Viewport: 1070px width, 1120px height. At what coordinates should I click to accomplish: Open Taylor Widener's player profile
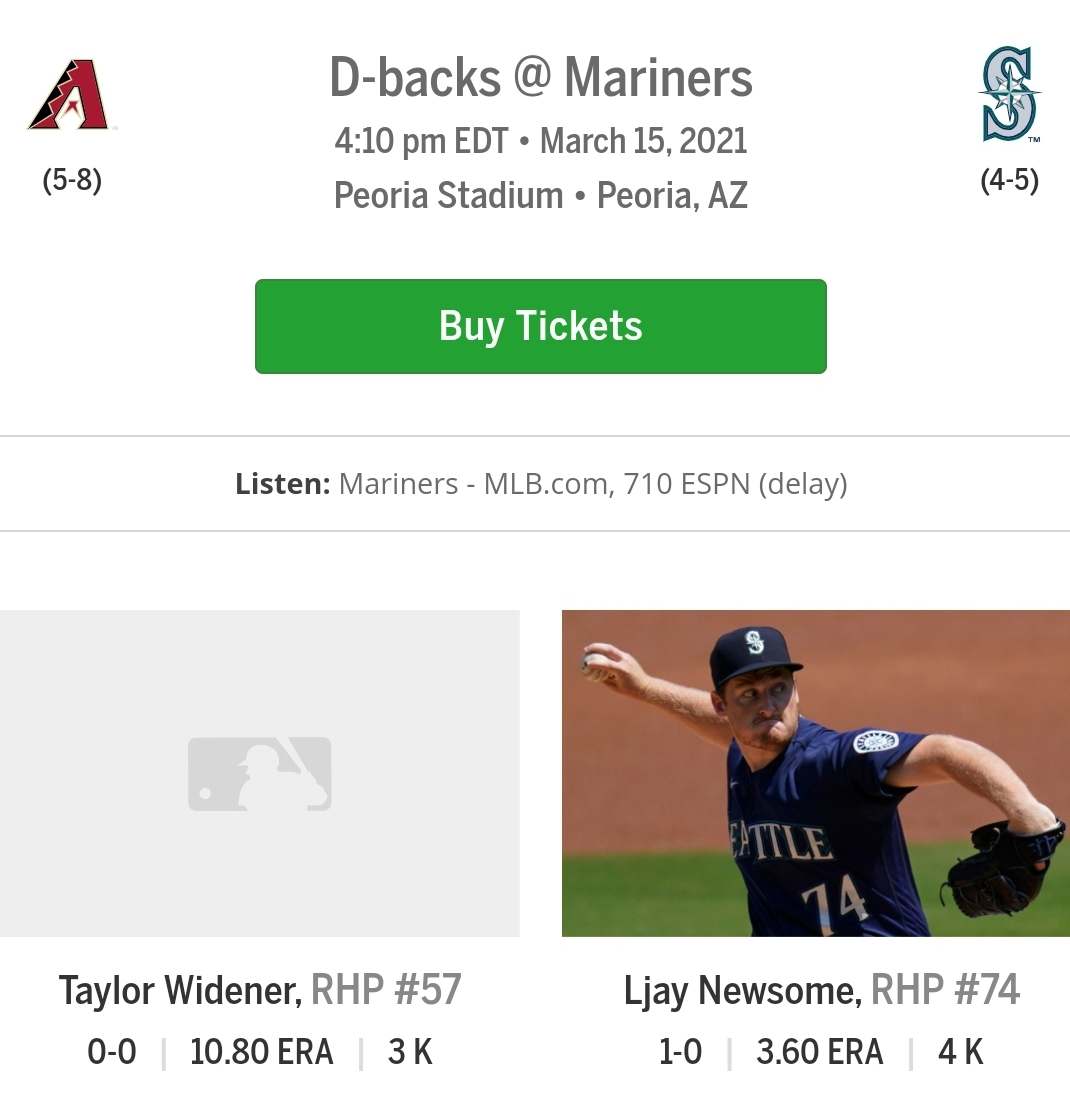(180, 990)
